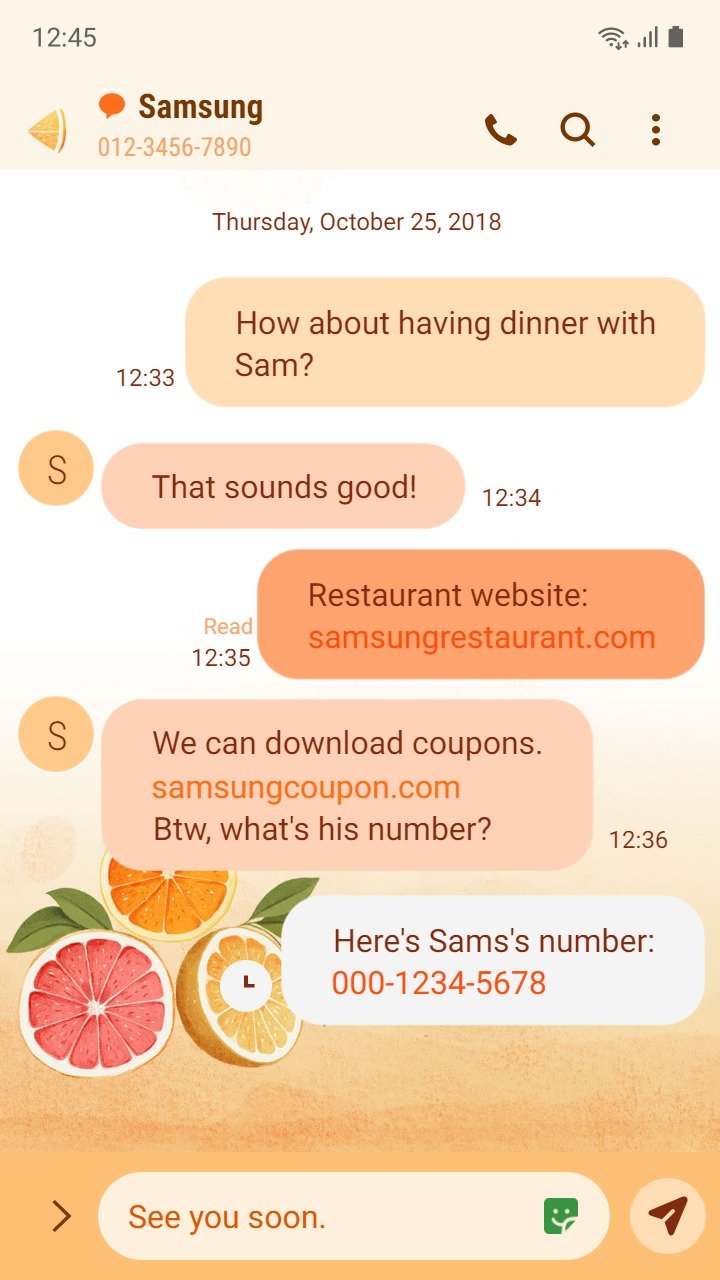Call Samsung with the phone icon
Viewport: 720px width, 1280px height.
coord(501,130)
